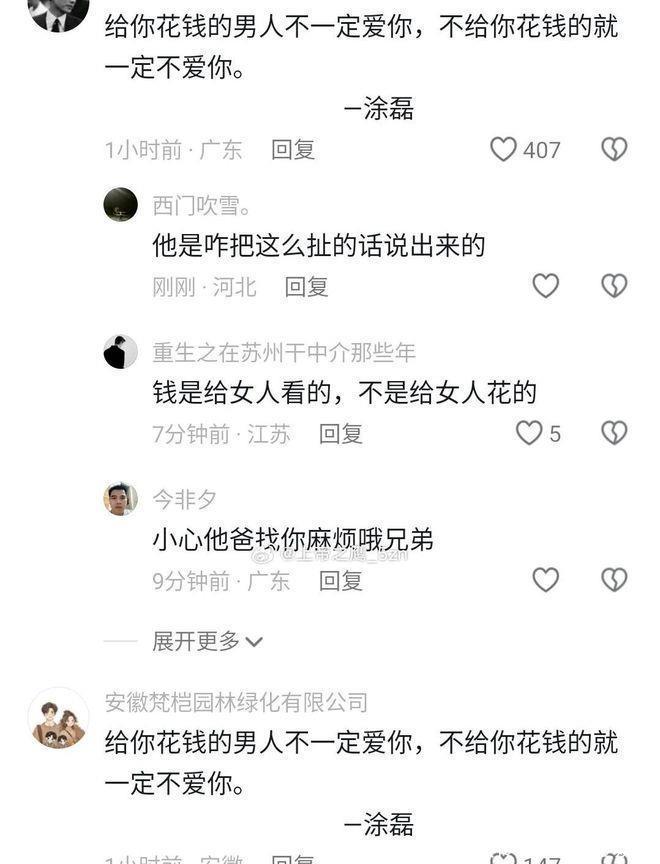Dislike 重生之在苏州干中介那些年's comment
Viewport: 660px width, 864px height.
tap(613, 433)
